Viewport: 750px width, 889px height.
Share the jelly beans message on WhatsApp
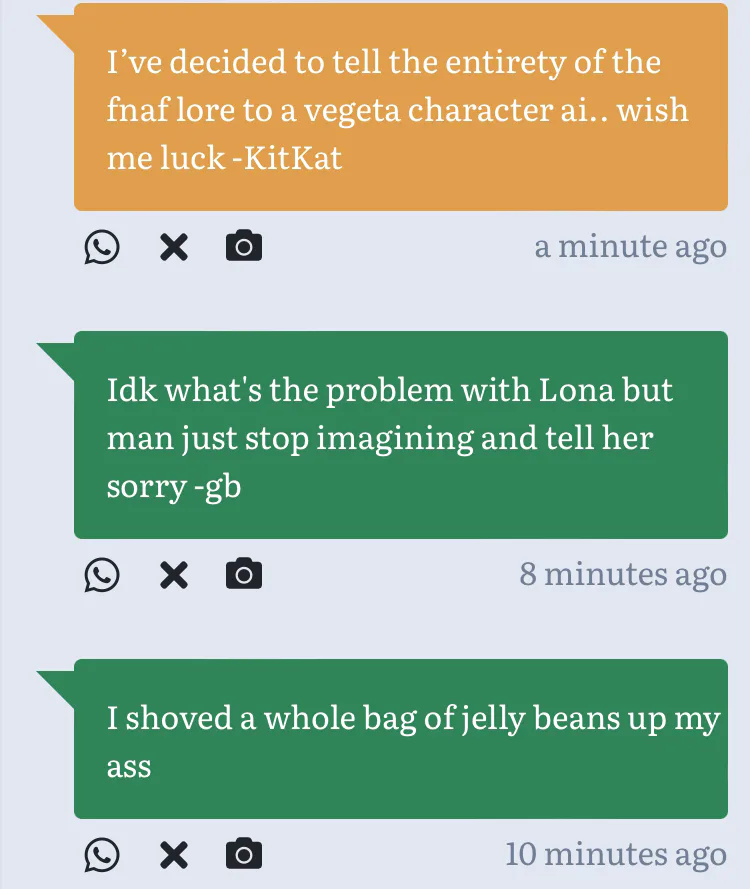click(102, 854)
